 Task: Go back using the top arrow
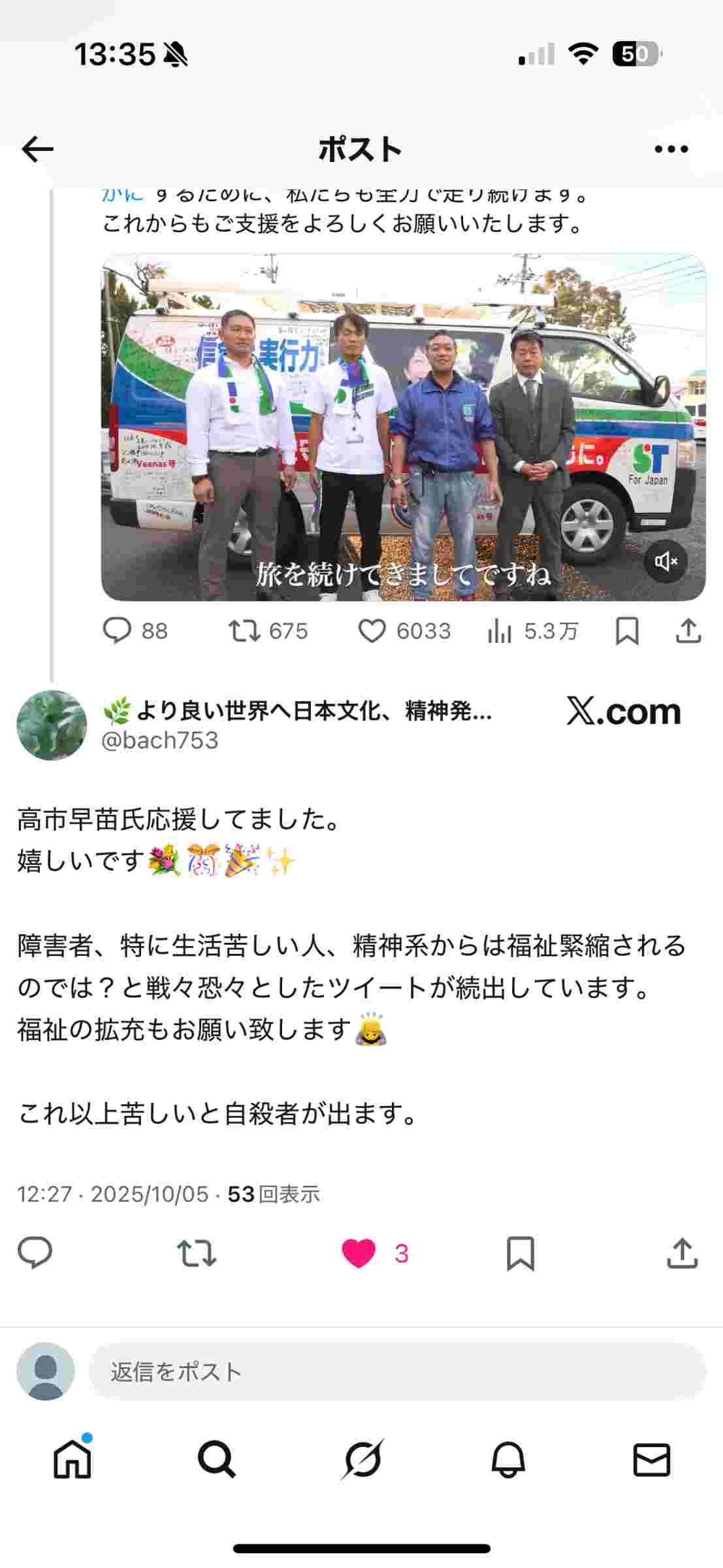[37, 150]
